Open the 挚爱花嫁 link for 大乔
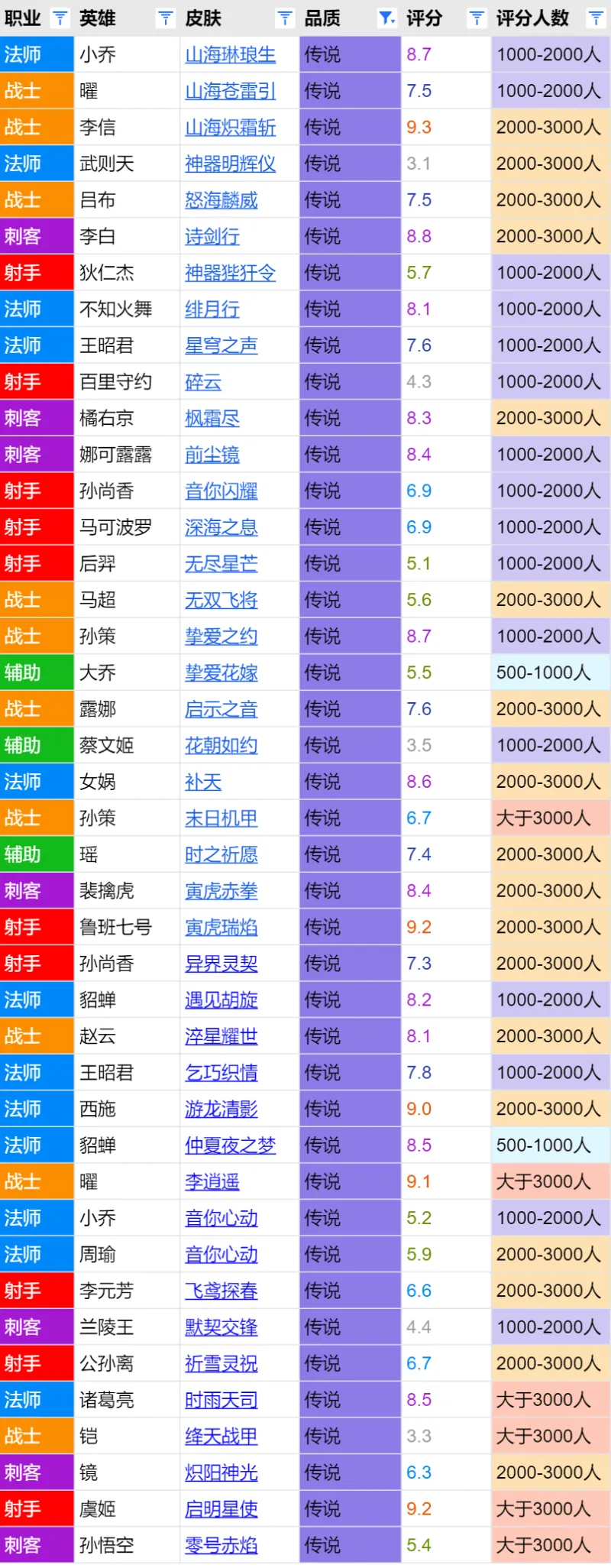Screen dimensions: 611x1568 point(221,672)
